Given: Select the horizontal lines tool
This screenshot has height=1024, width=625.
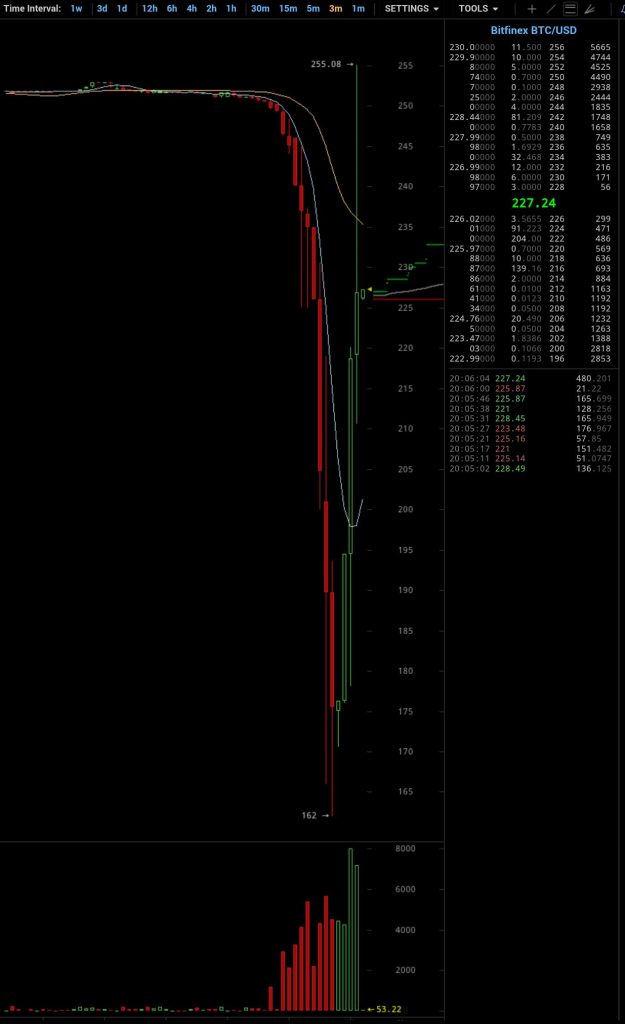Looking at the screenshot, I should tap(570, 8).
